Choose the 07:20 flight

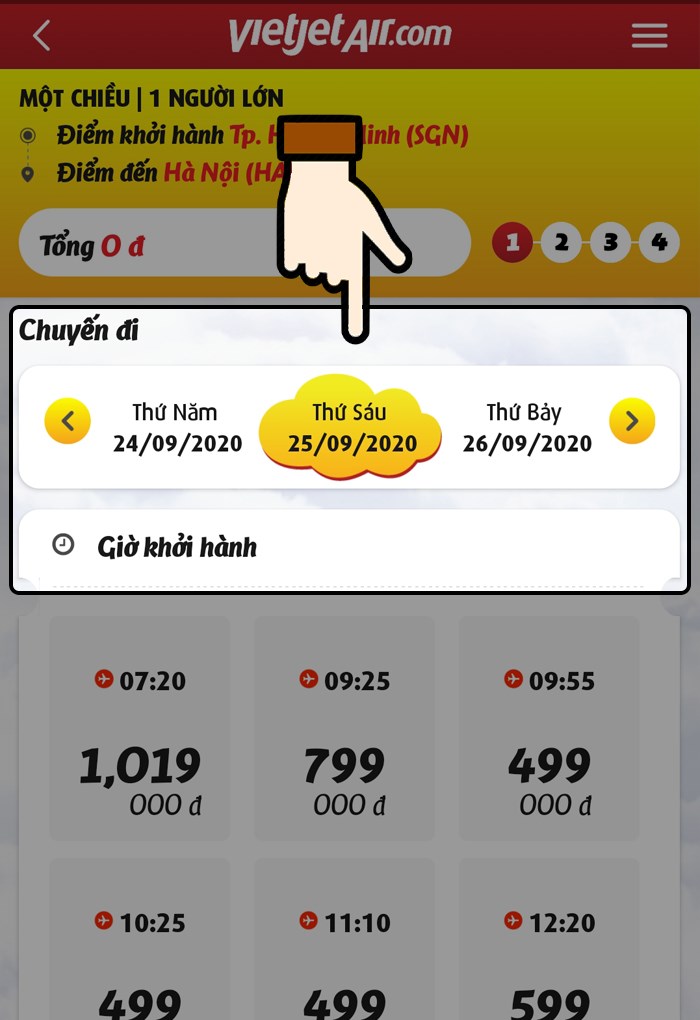click(140, 728)
